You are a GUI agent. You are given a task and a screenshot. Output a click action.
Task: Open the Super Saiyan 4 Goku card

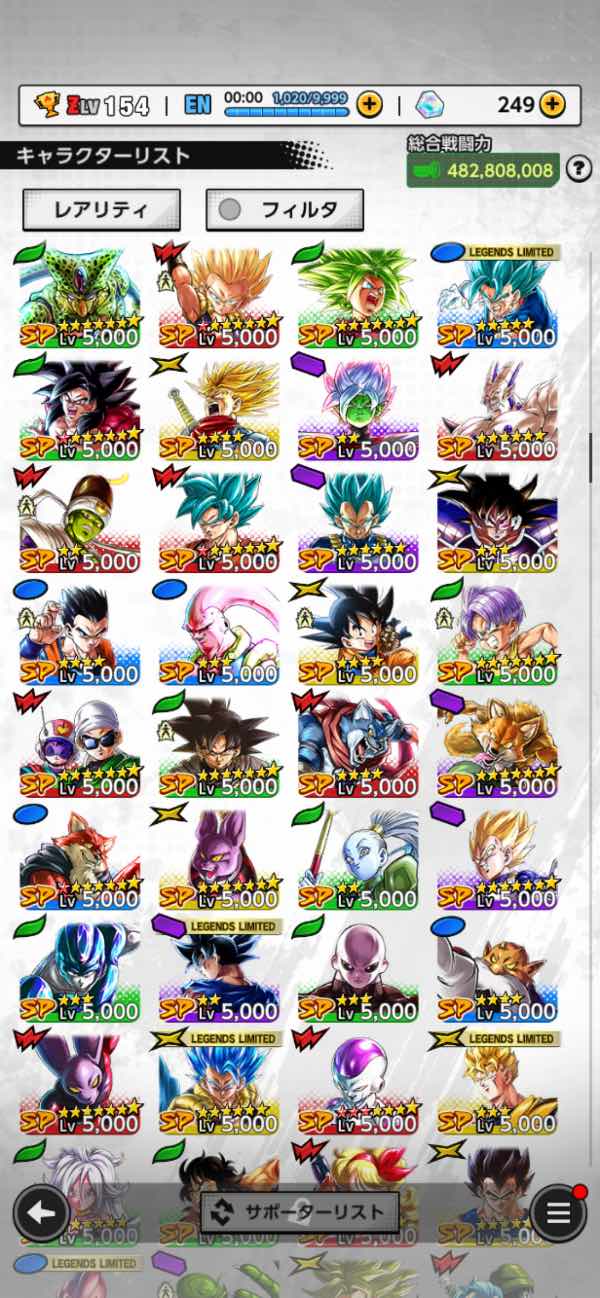tap(80, 407)
